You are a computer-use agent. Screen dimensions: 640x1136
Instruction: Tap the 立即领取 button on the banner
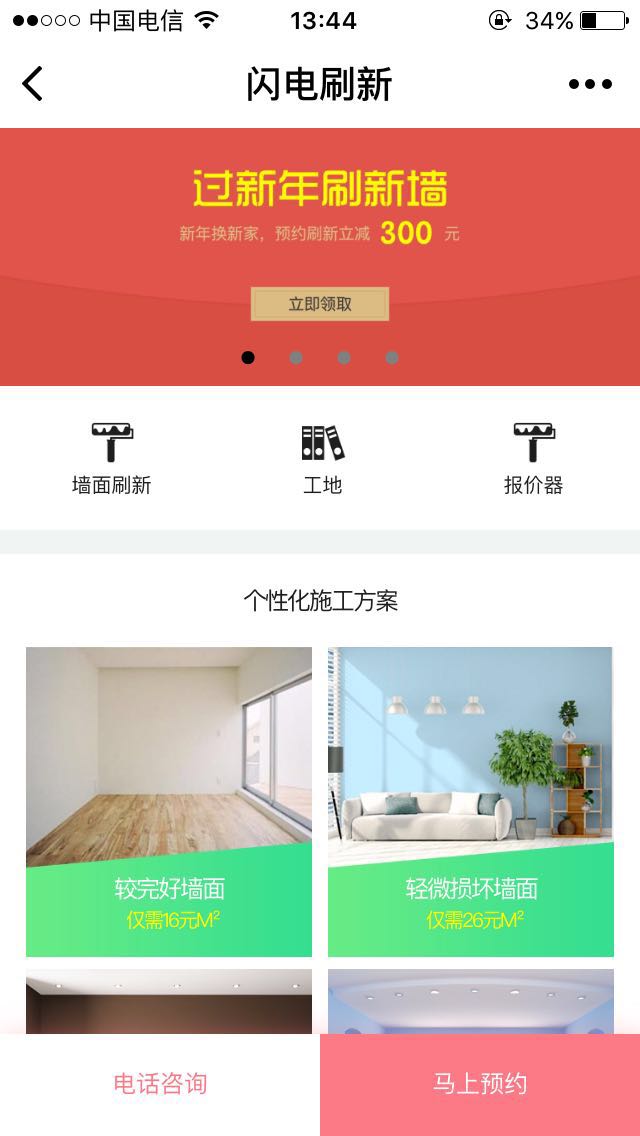tap(320, 304)
